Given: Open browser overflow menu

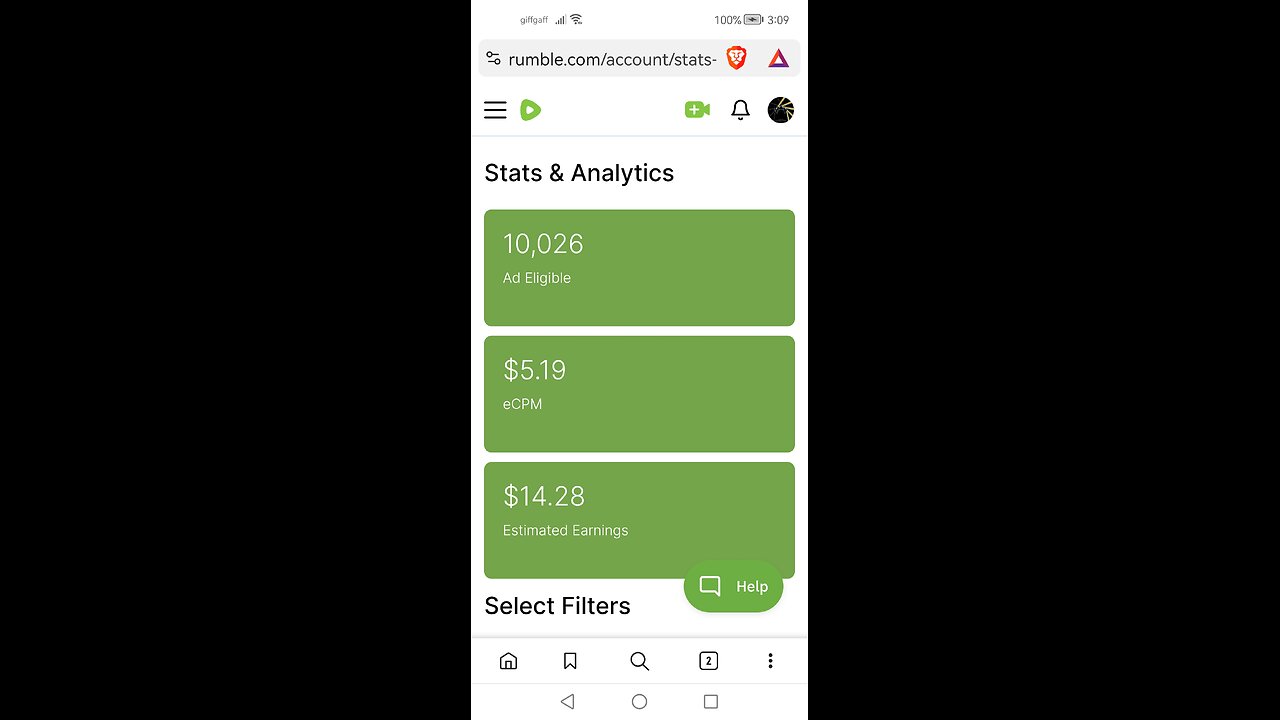Looking at the screenshot, I should (x=770, y=661).
